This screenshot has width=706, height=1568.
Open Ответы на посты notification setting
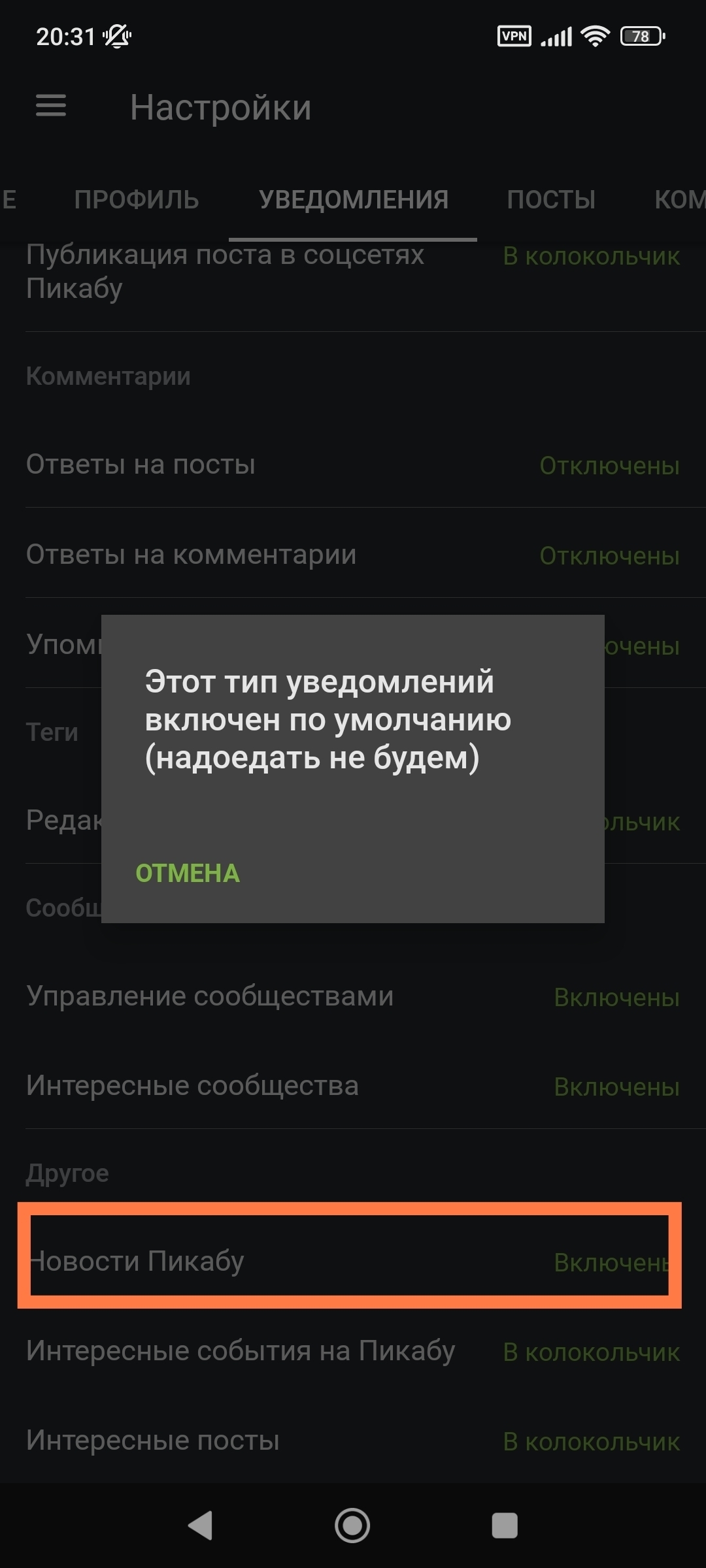(x=353, y=465)
